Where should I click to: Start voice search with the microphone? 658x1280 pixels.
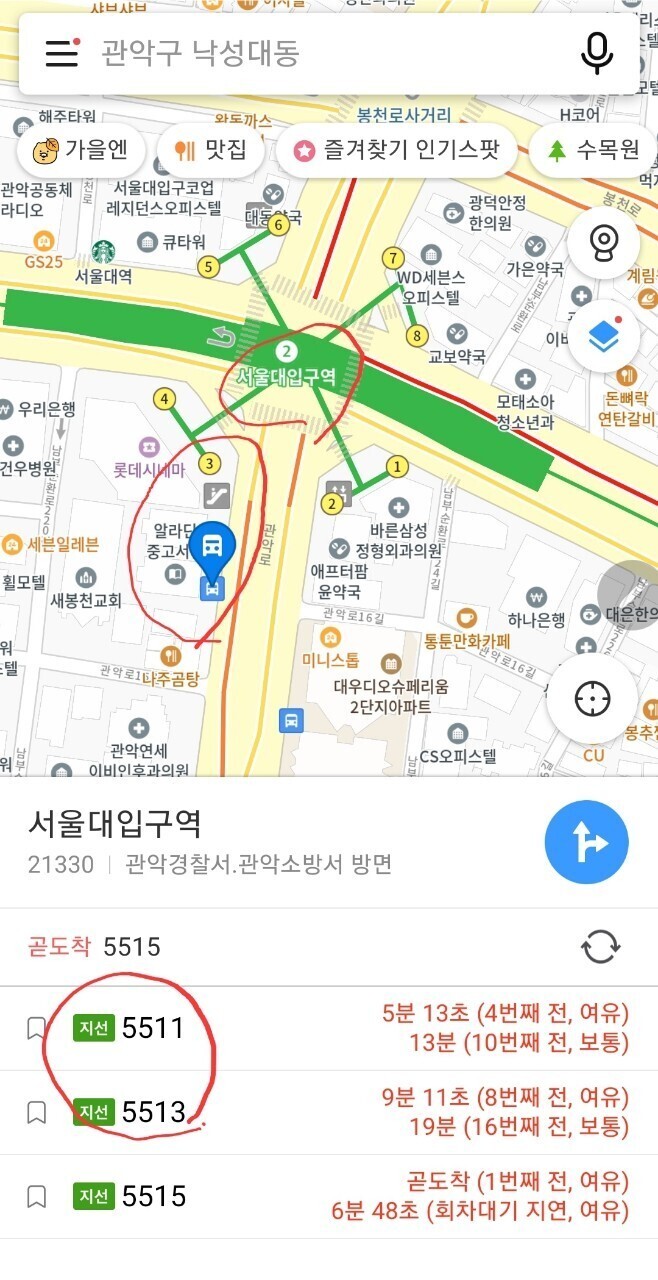point(597,52)
